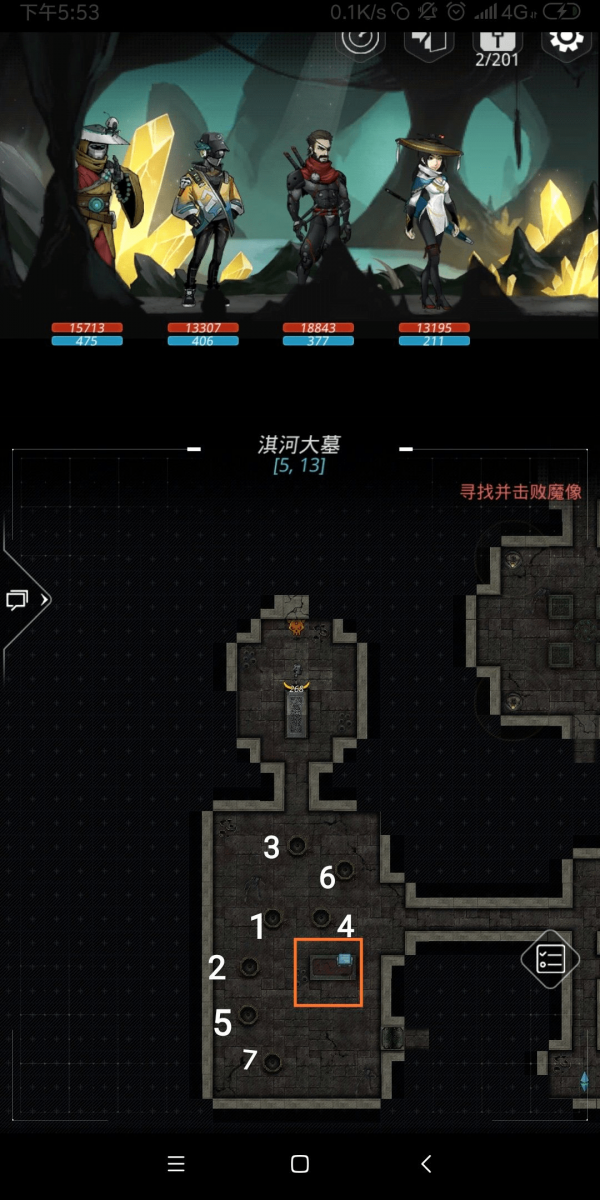Tap the floor hole numbered 5
600x1200 pixels.
248,1014
